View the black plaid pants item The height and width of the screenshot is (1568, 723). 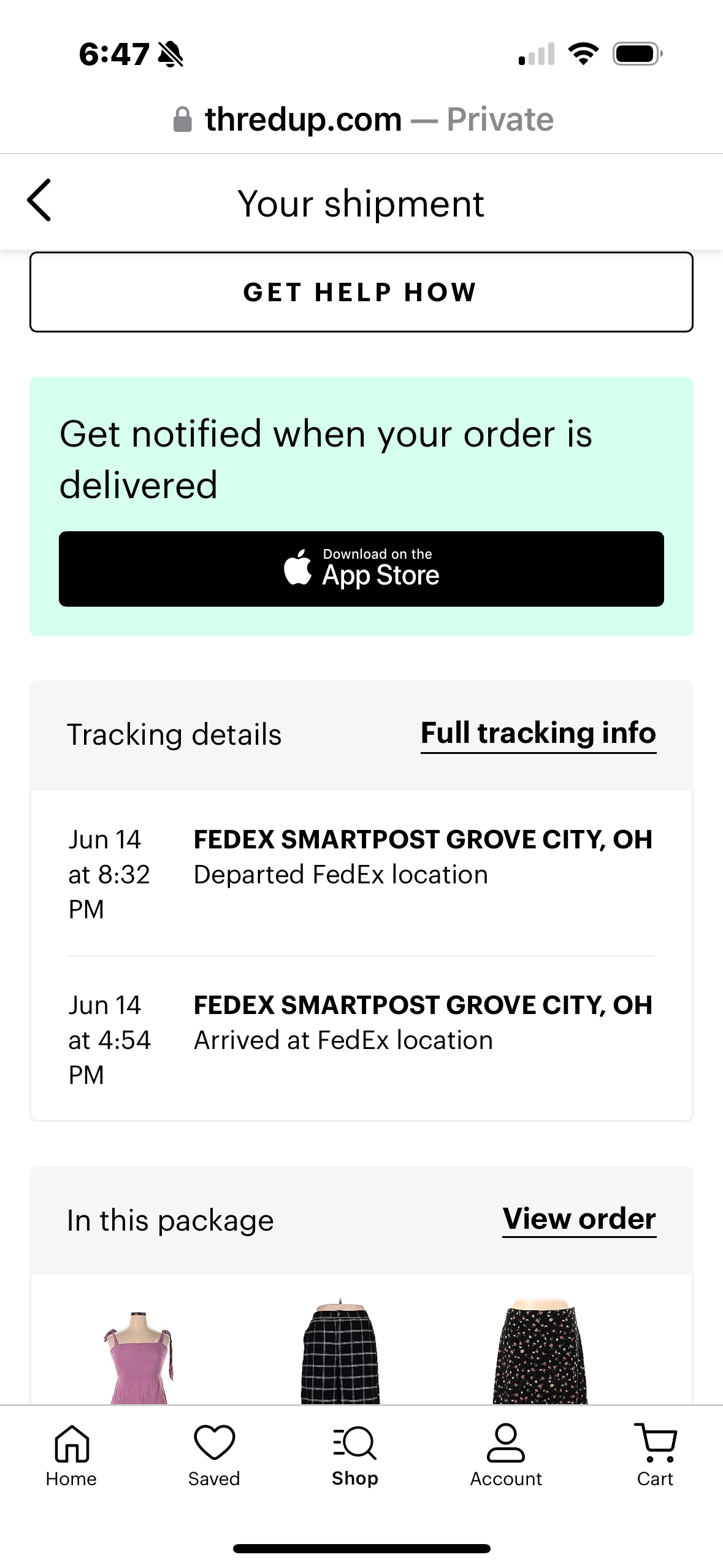[340, 1353]
